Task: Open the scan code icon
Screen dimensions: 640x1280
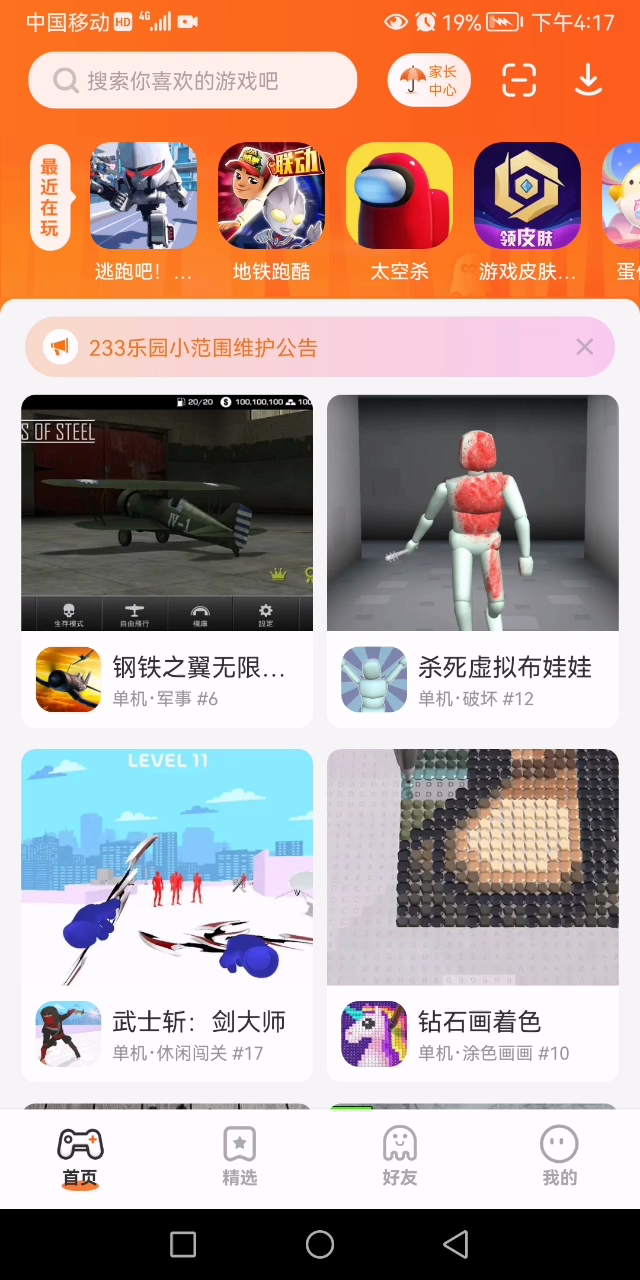Action: pyautogui.click(x=519, y=80)
